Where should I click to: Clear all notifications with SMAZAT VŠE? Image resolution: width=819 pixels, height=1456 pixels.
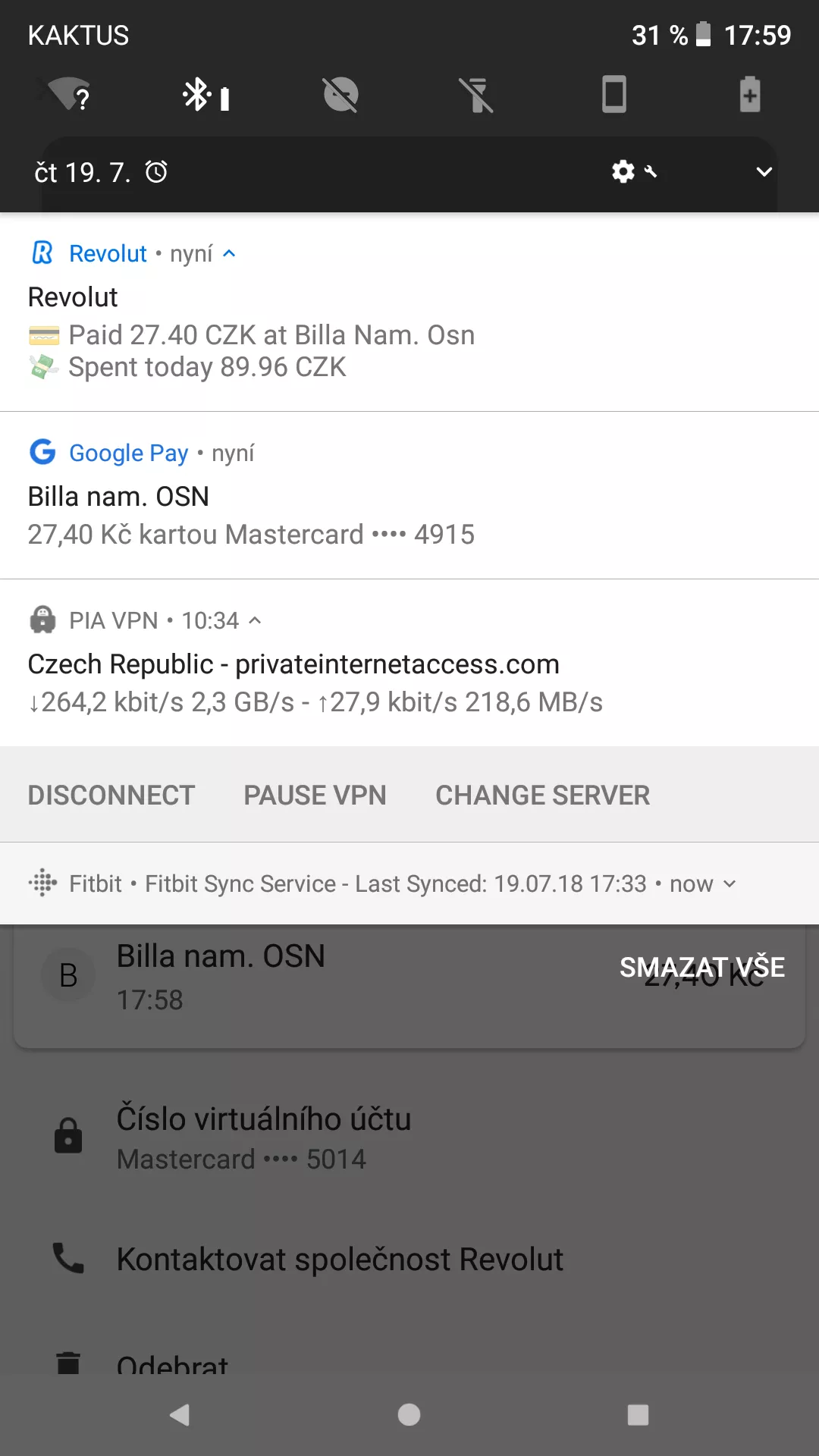[x=702, y=967]
